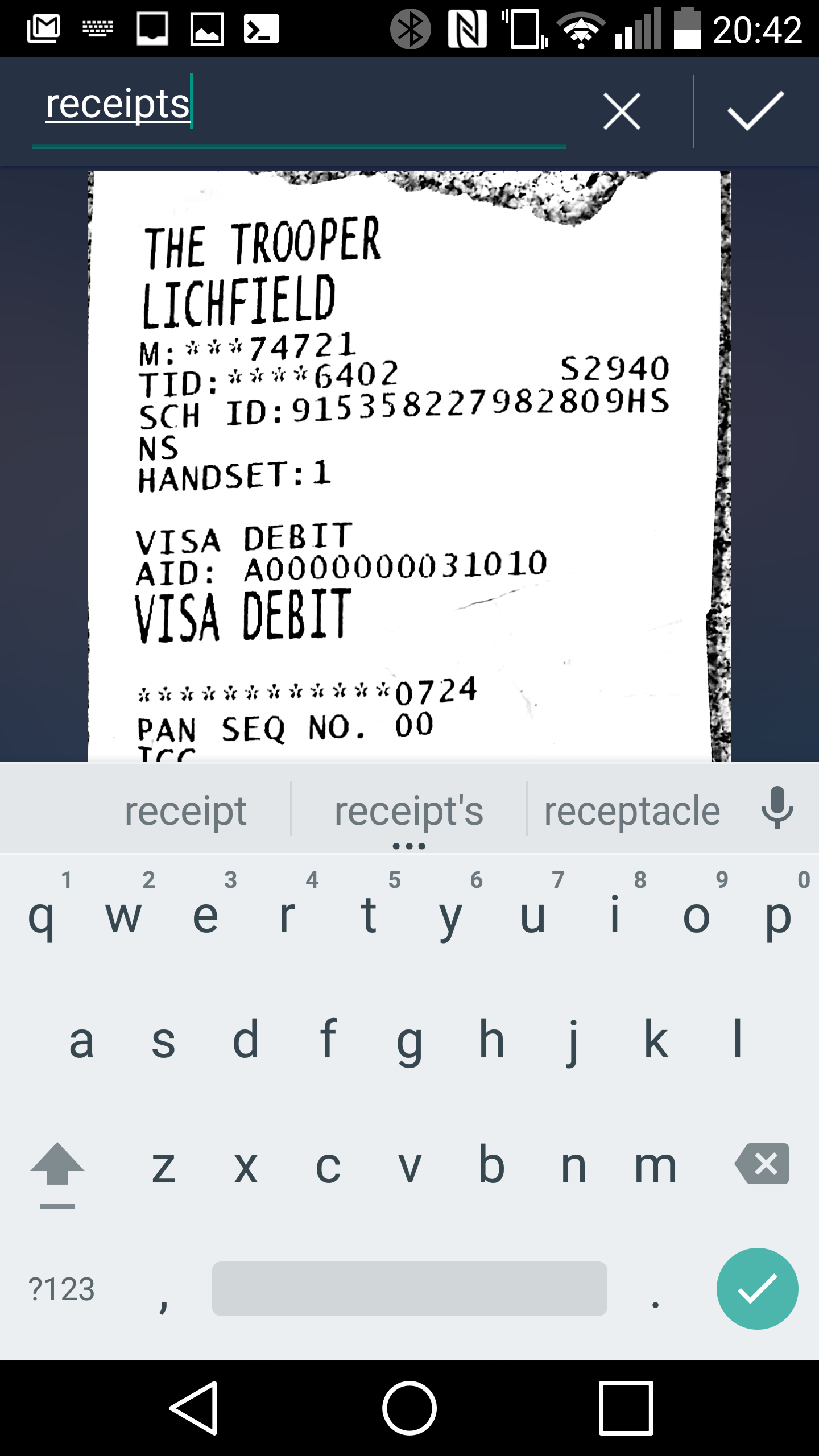Image resolution: width=819 pixels, height=1456 pixels.
Task: Clear the text with the X icon
Action: [x=622, y=111]
